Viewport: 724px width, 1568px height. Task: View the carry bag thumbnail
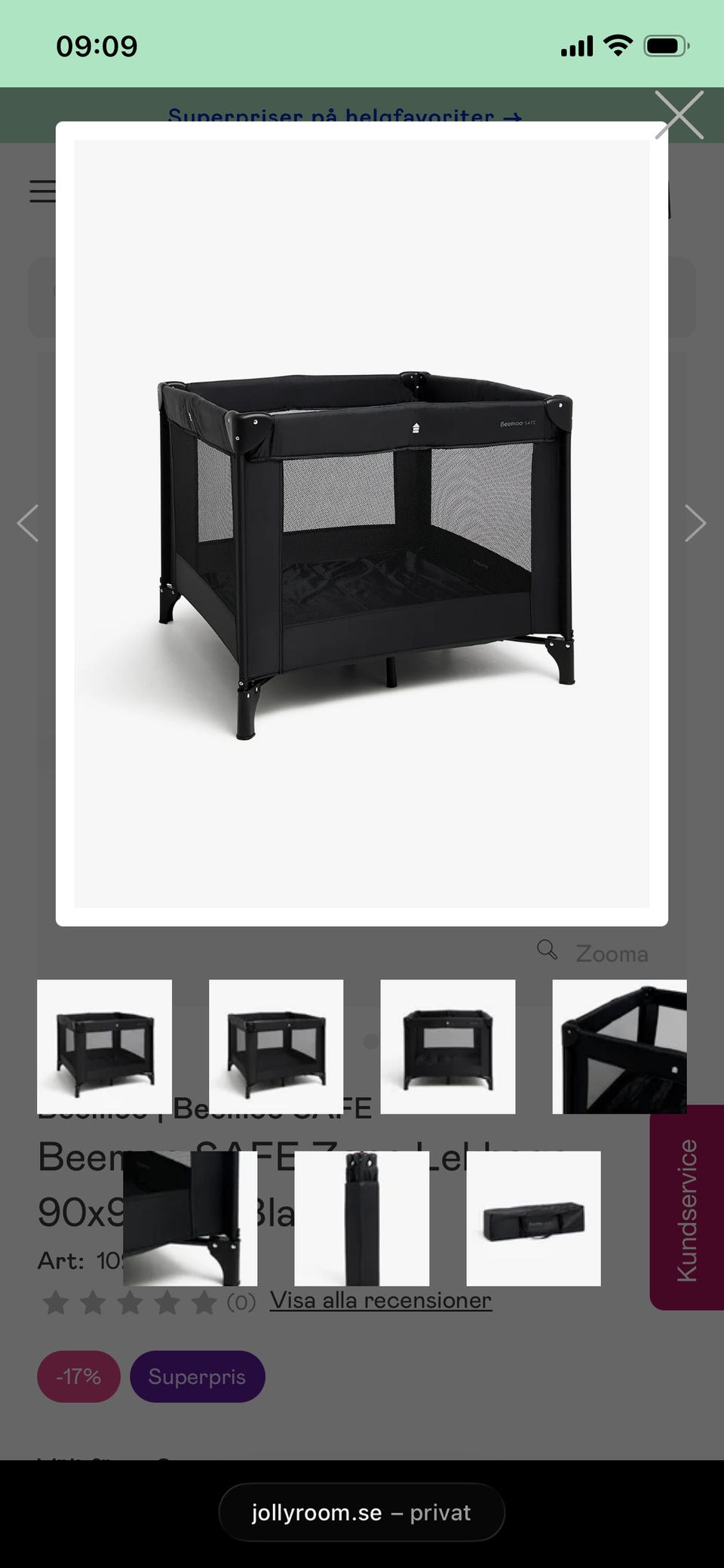click(x=533, y=1218)
